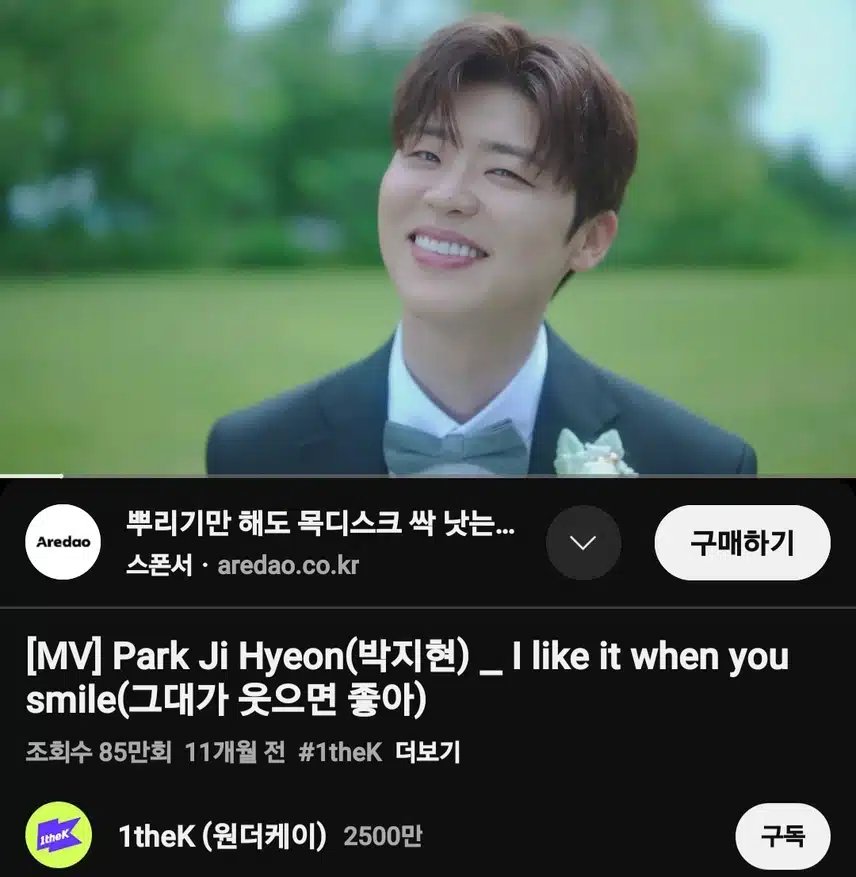This screenshot has height=877, width=856.
Task: Subscribe to 1theK with 구독 button
Action: [x=782, y=835]
